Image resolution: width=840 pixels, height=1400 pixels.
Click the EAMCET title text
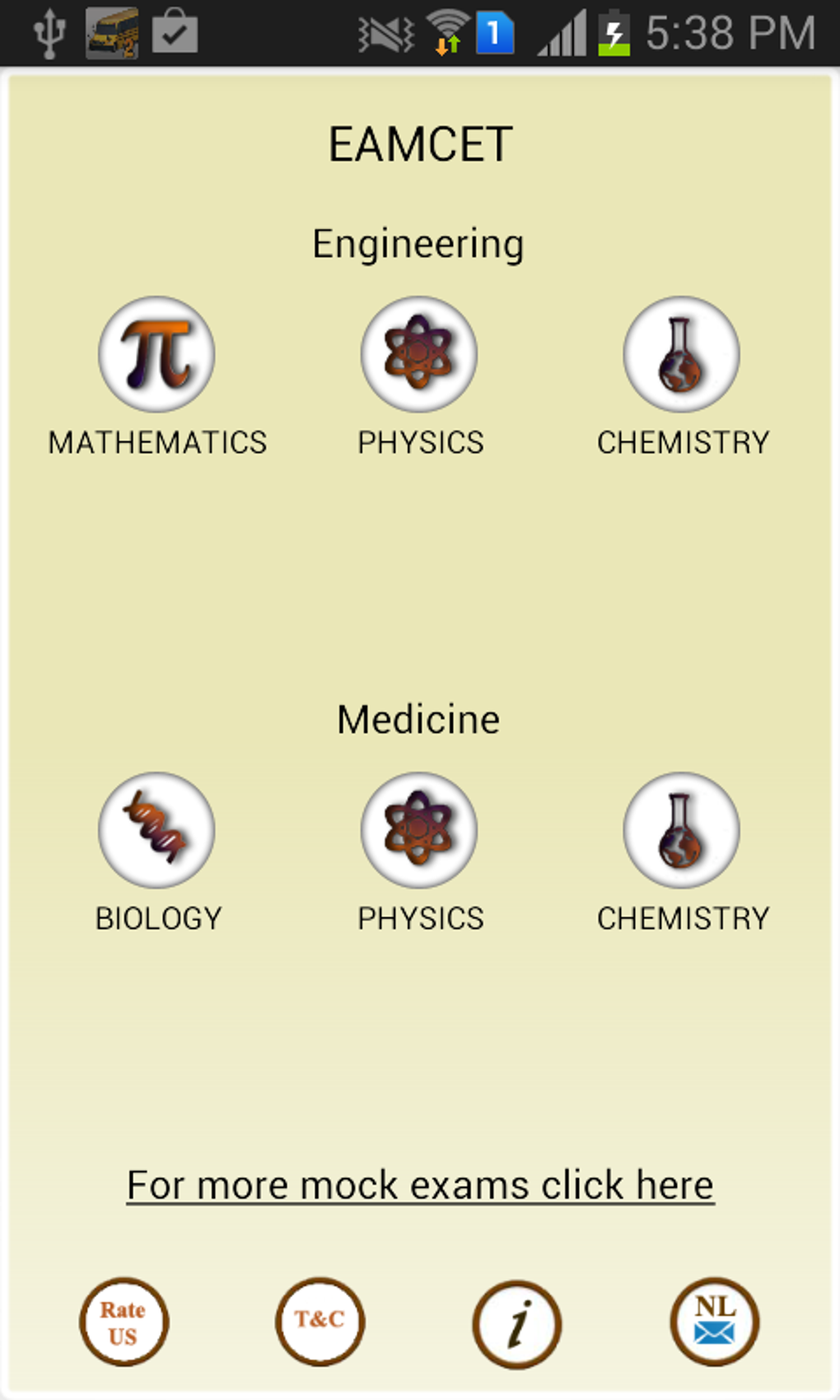[419, 142]
